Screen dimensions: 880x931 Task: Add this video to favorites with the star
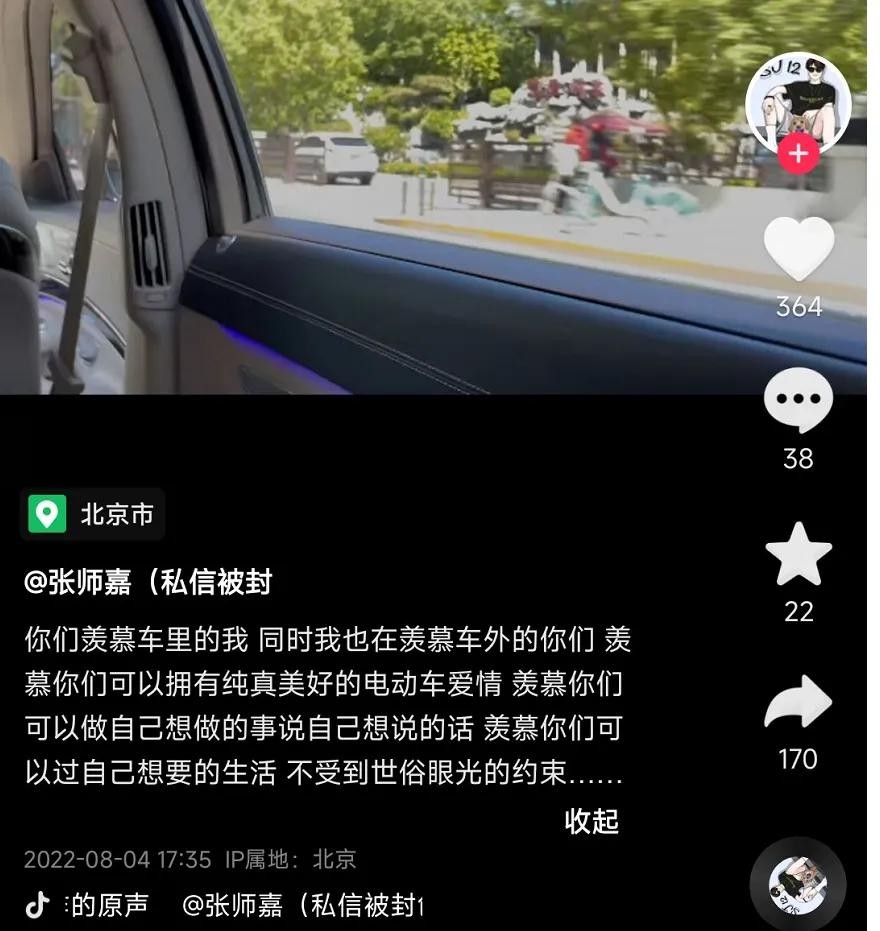pos(798,554)
